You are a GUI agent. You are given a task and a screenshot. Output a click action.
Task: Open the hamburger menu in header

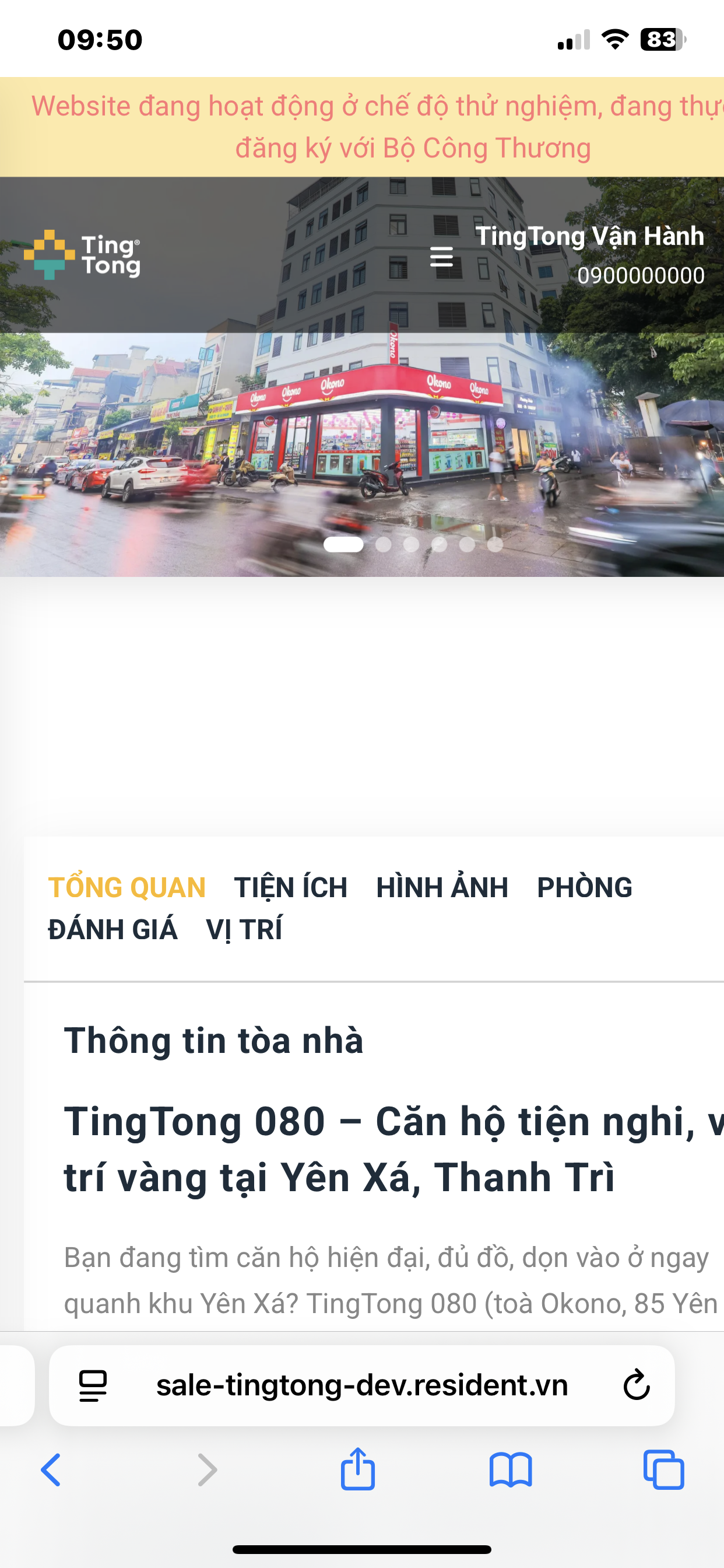point(441,257)
